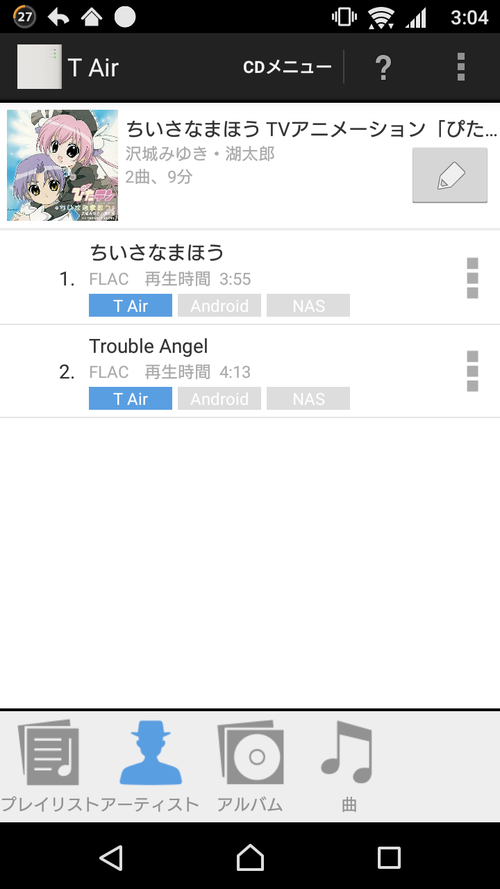Open the help question mark
The image size is (500, 889).
383,67
